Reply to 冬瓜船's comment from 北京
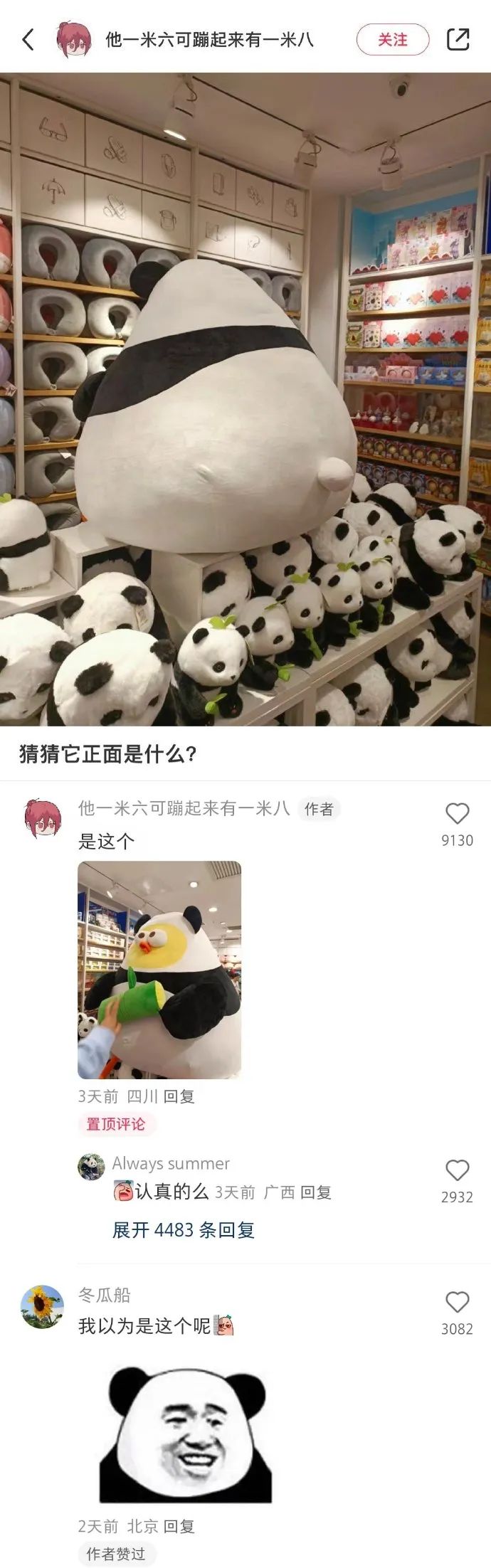The image size is (491, 1568). [179, 1527]
